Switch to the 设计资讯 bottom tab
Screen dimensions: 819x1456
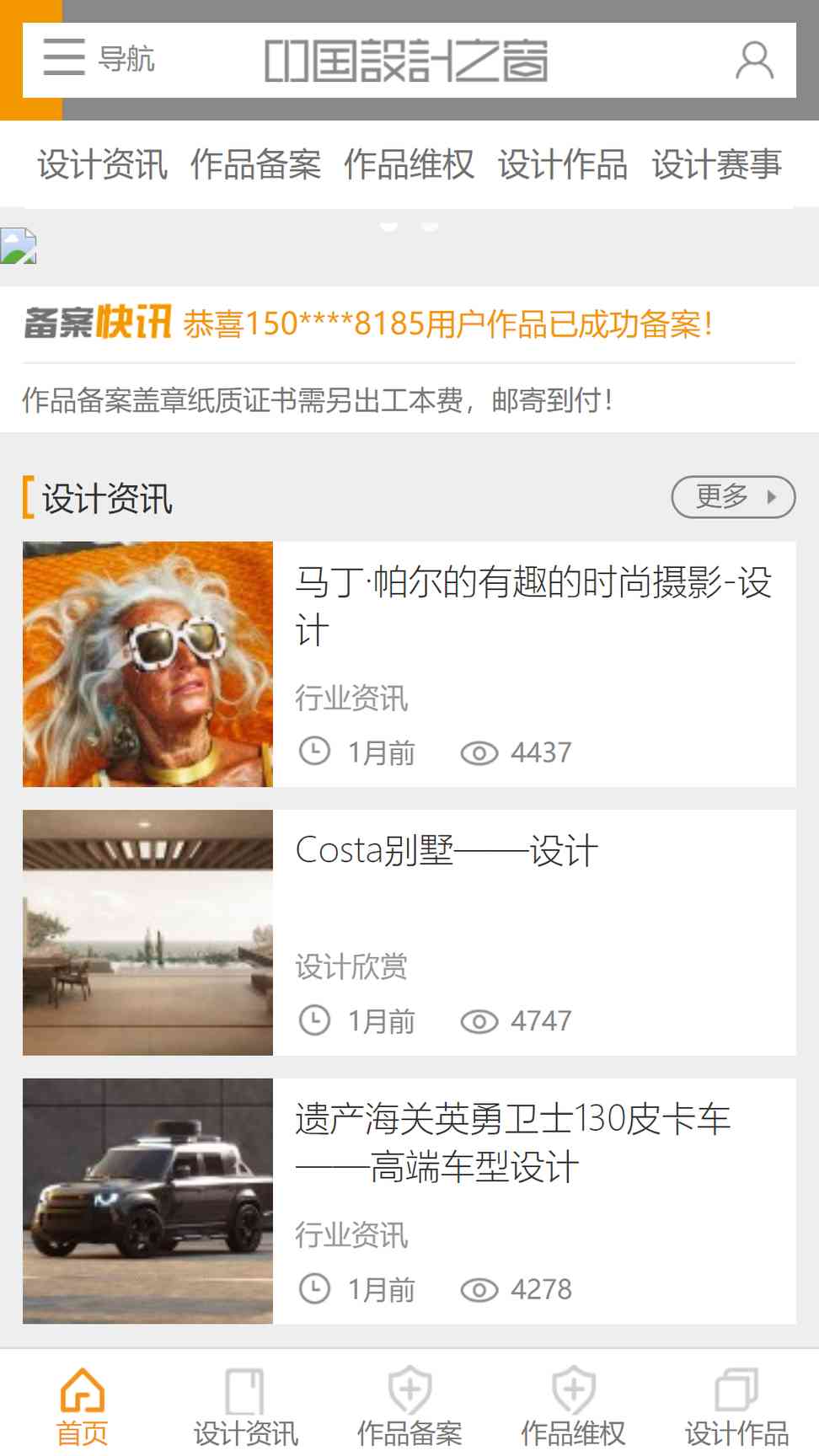pyautogui.click(x=245, y=1405)
